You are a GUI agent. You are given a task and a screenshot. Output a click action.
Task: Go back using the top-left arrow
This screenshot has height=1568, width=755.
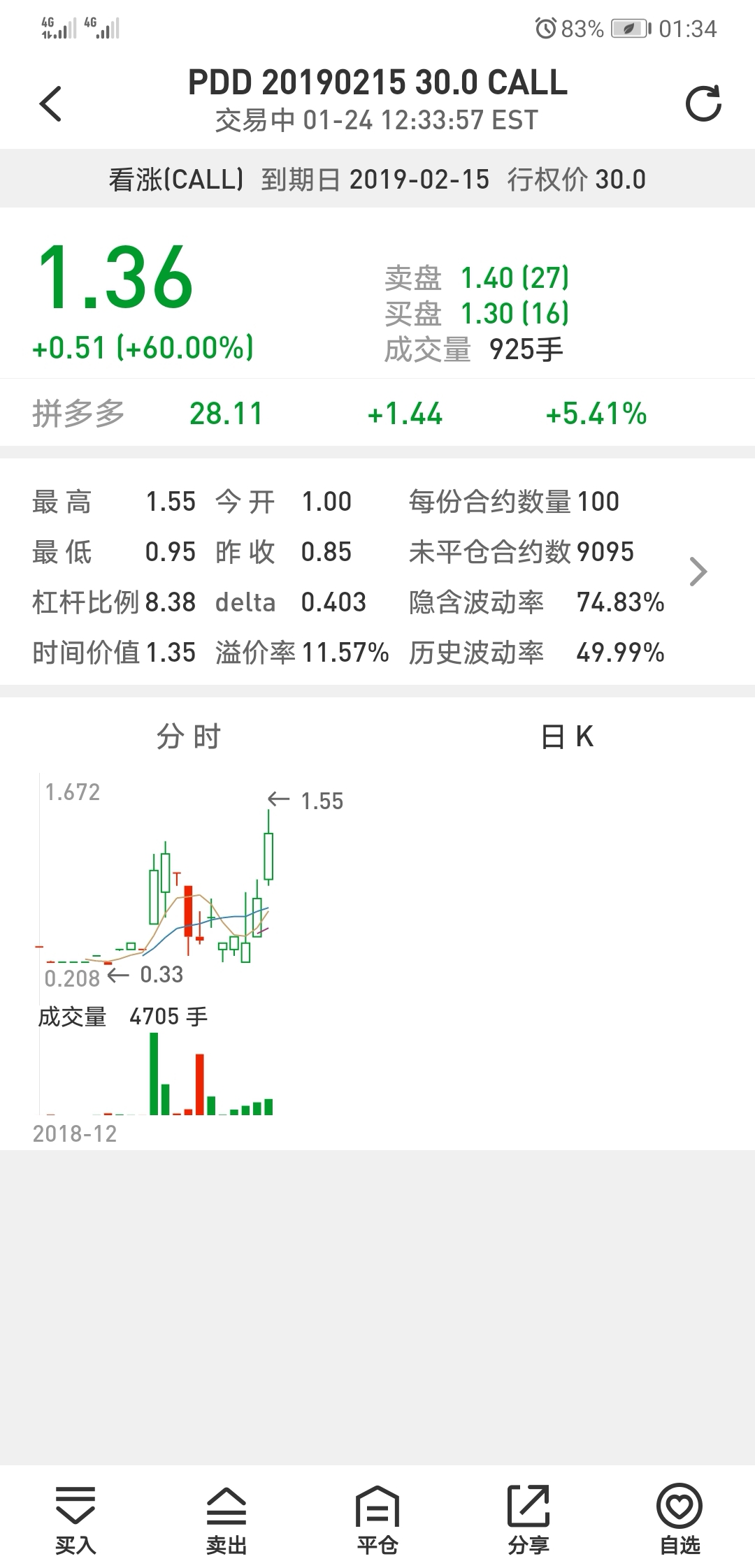pos(50,103)
